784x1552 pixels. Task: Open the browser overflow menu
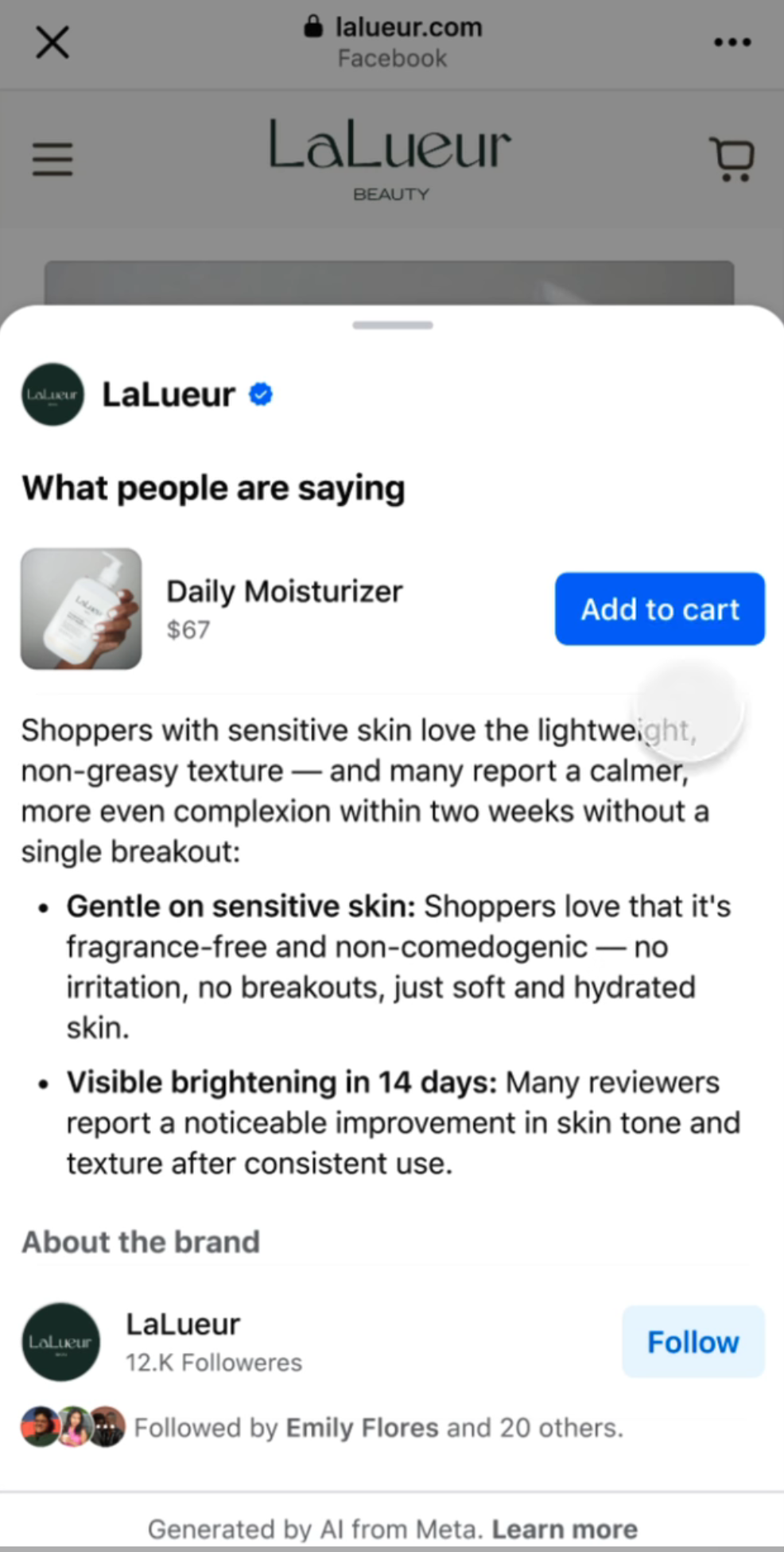(732, 42)
